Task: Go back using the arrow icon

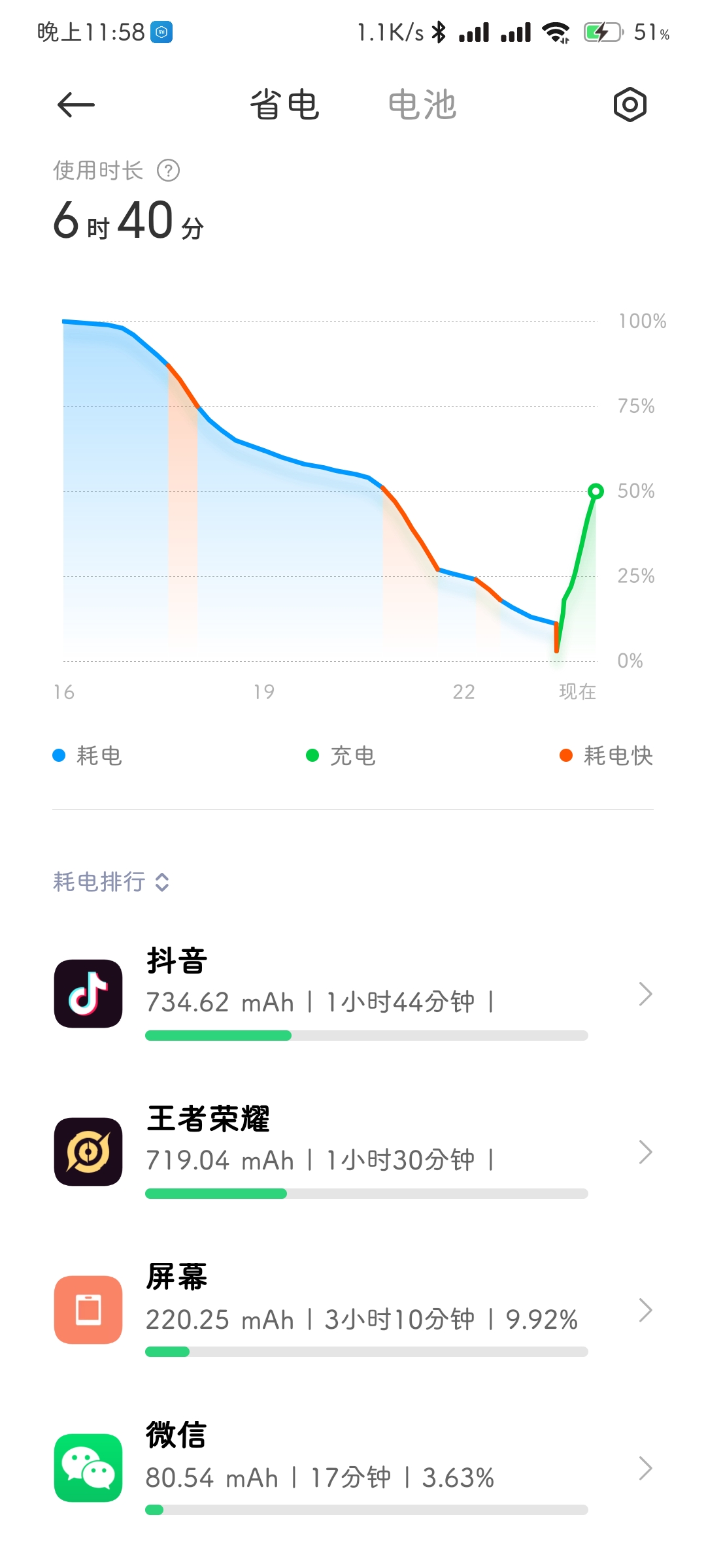Action: pos(76,105)
